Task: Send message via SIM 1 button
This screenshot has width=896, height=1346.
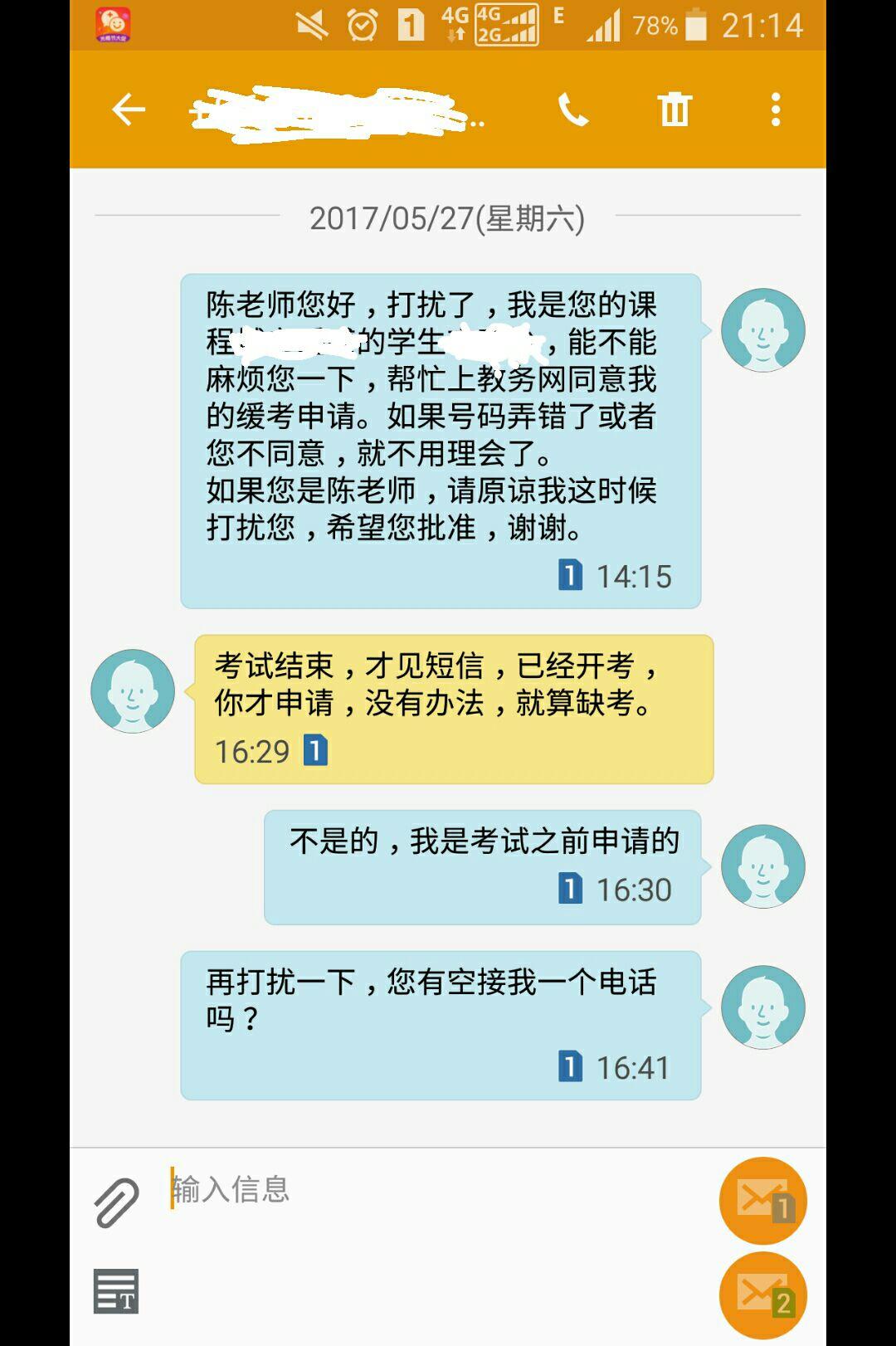Action: [x=762, y=1200]
